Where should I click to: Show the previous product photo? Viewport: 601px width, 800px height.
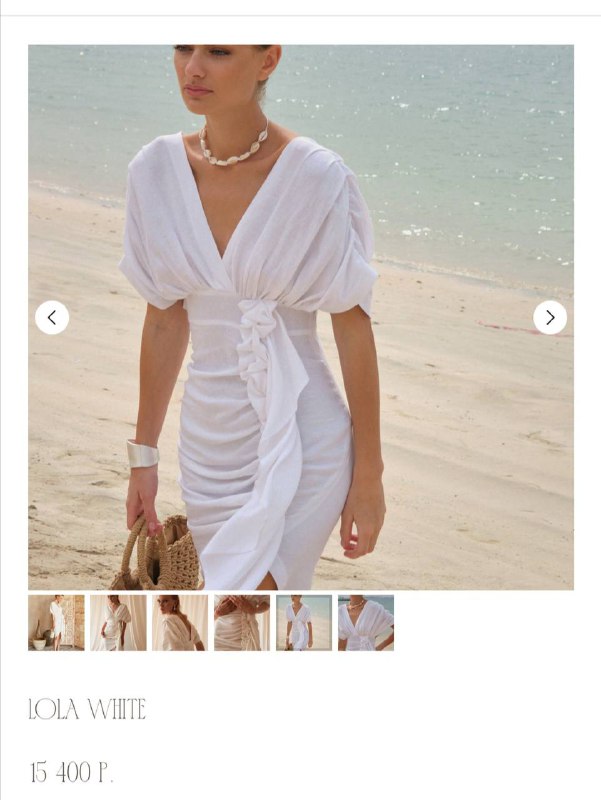click(x=52, y=317)
